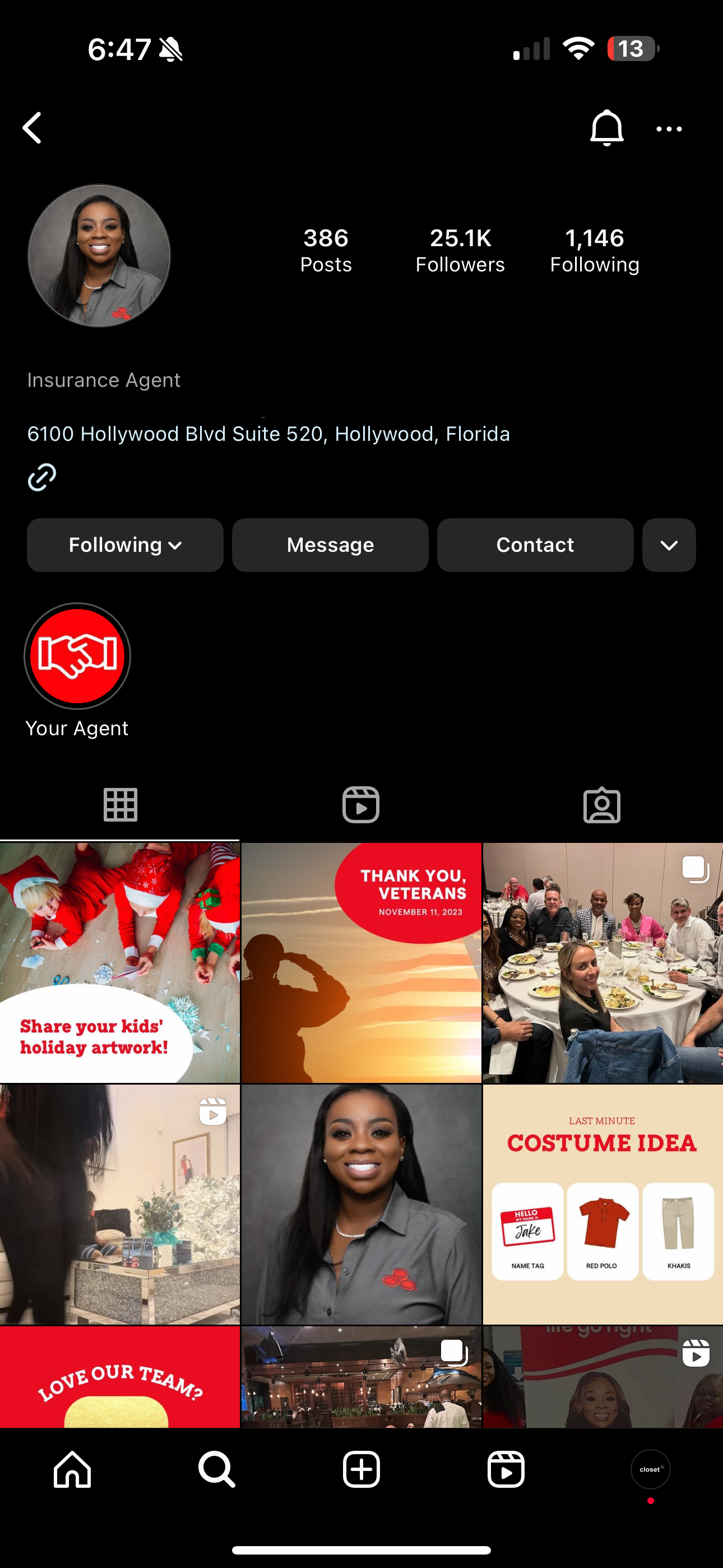Create a new post

[x=361, y=1469]
